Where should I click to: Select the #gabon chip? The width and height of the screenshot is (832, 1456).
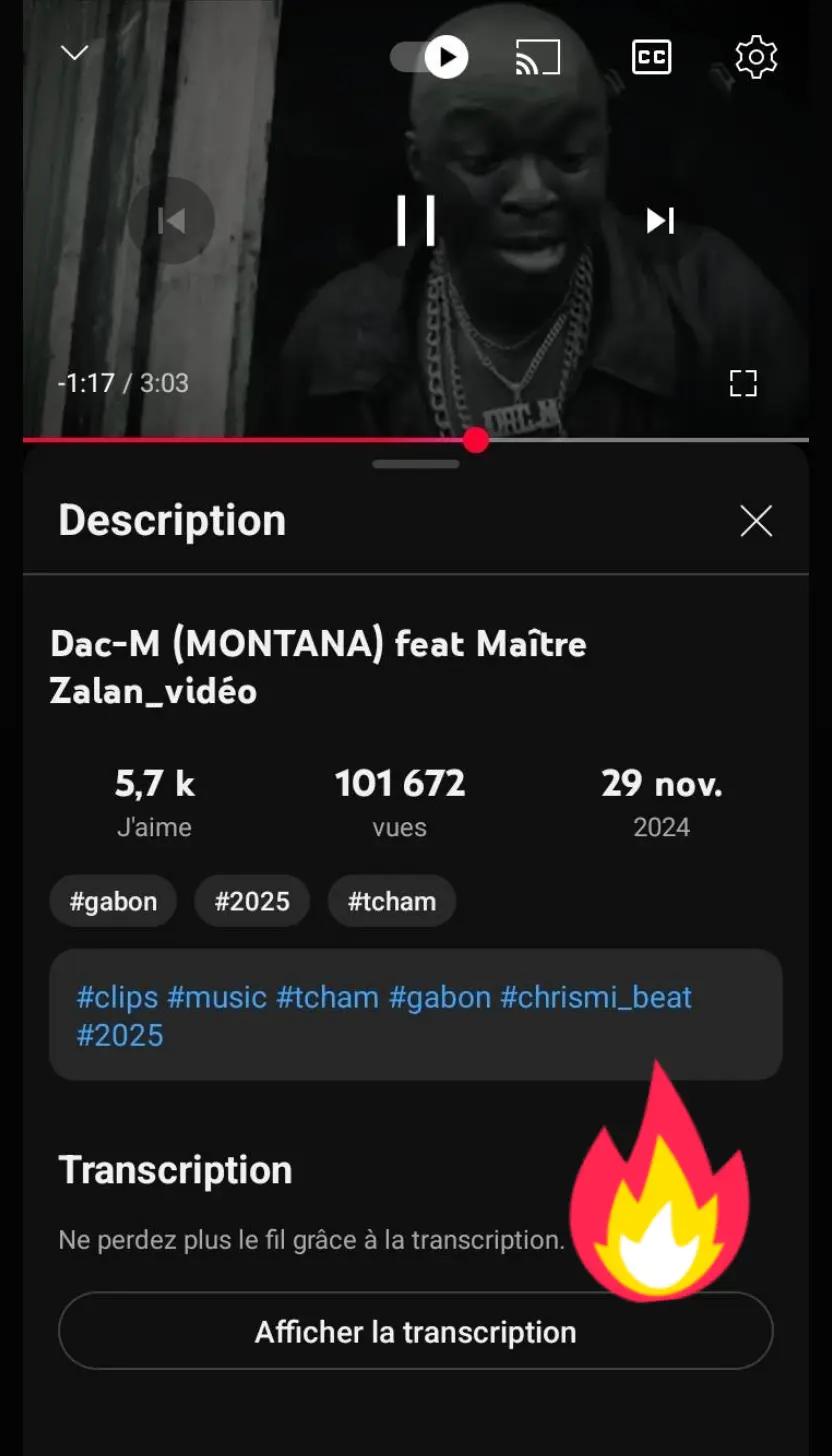click(113, 901)
